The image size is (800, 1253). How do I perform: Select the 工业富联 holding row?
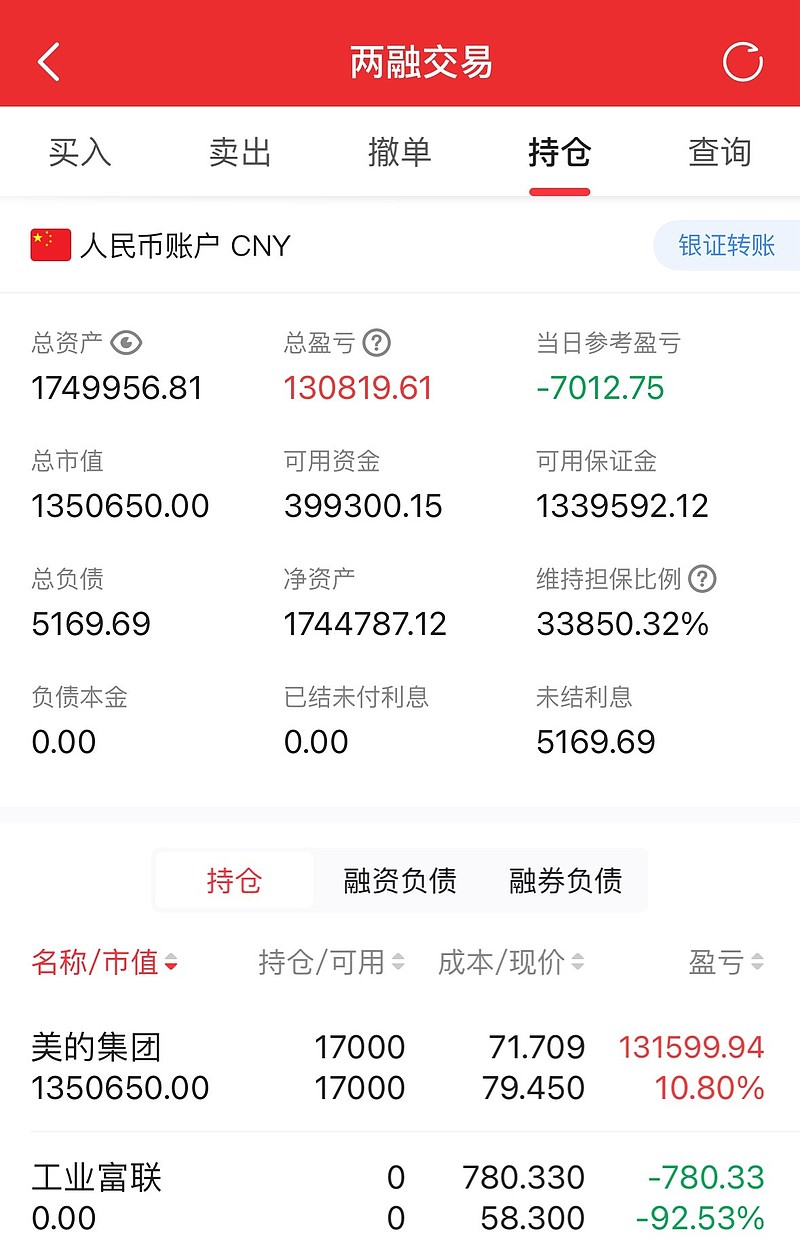click(x=97, y=1178)
